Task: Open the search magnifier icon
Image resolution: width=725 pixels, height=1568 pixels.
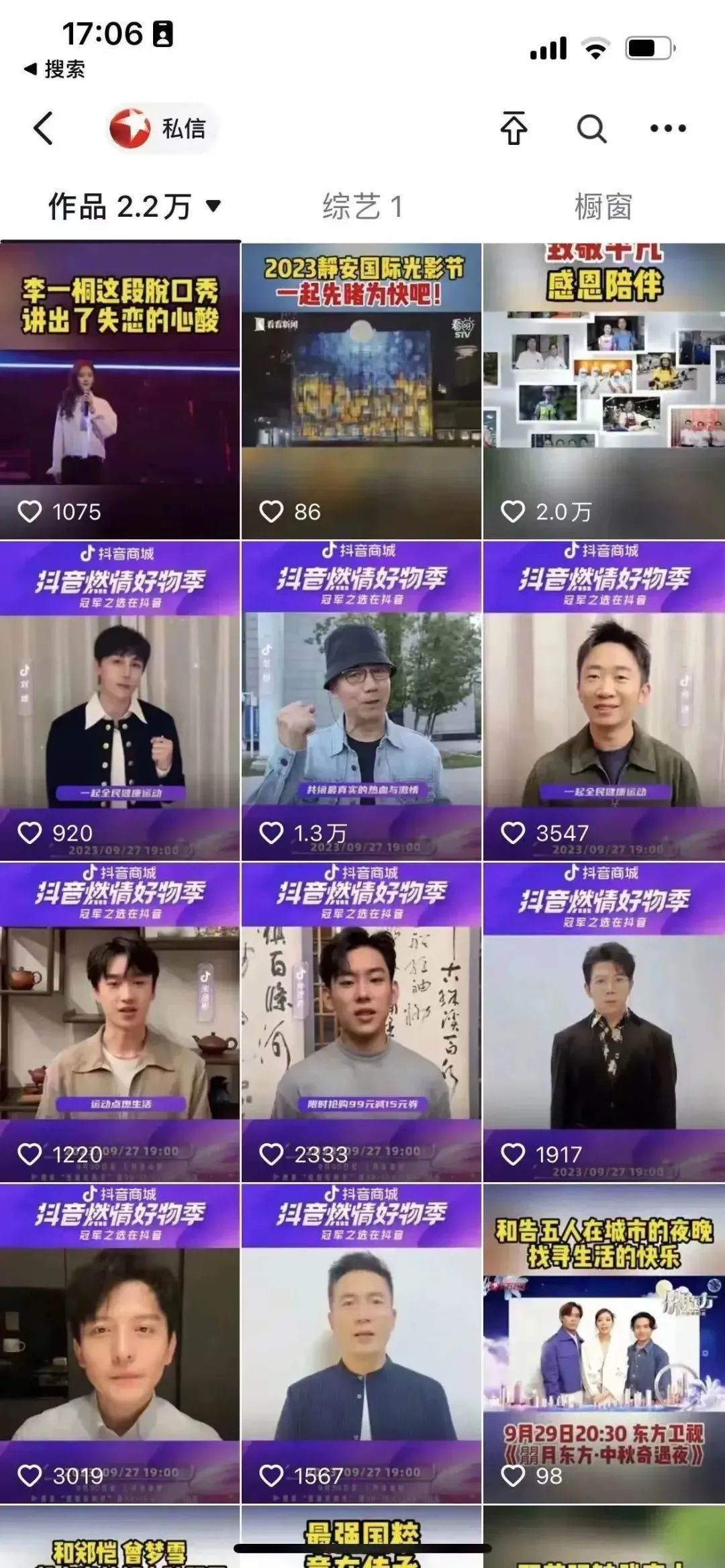Action: (x=591, y=128)
